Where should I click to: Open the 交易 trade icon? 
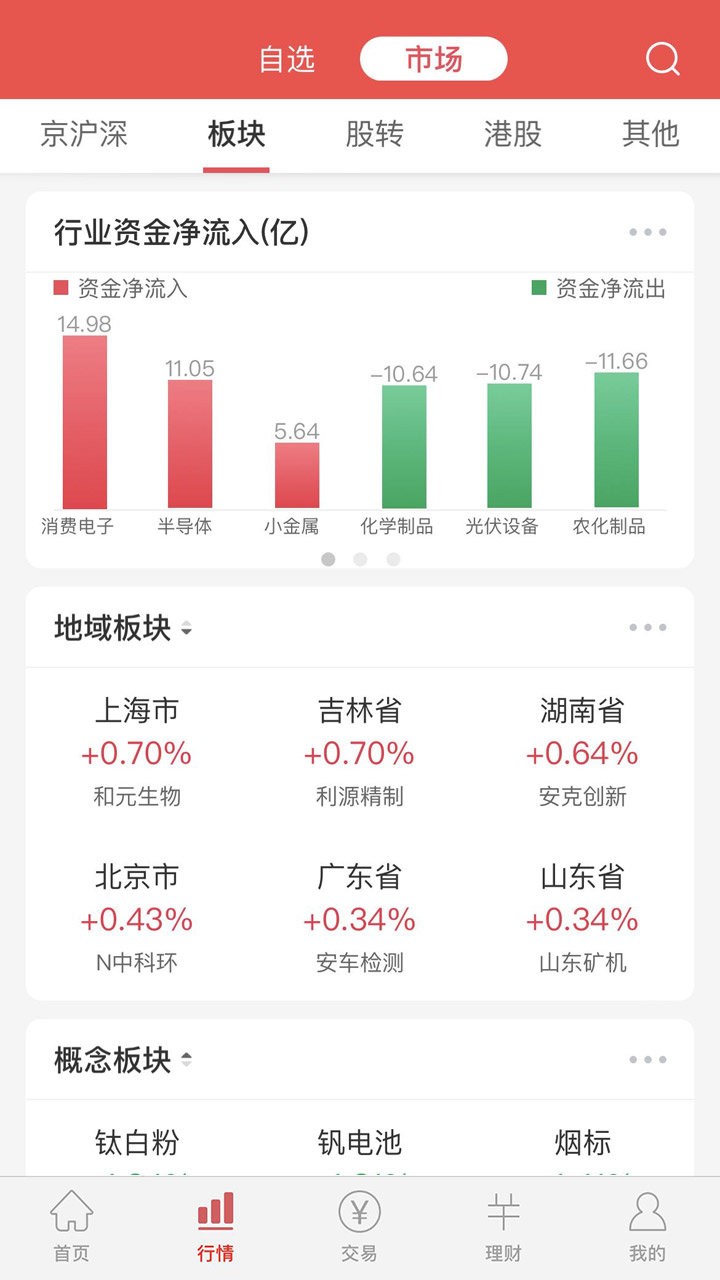360,1222
